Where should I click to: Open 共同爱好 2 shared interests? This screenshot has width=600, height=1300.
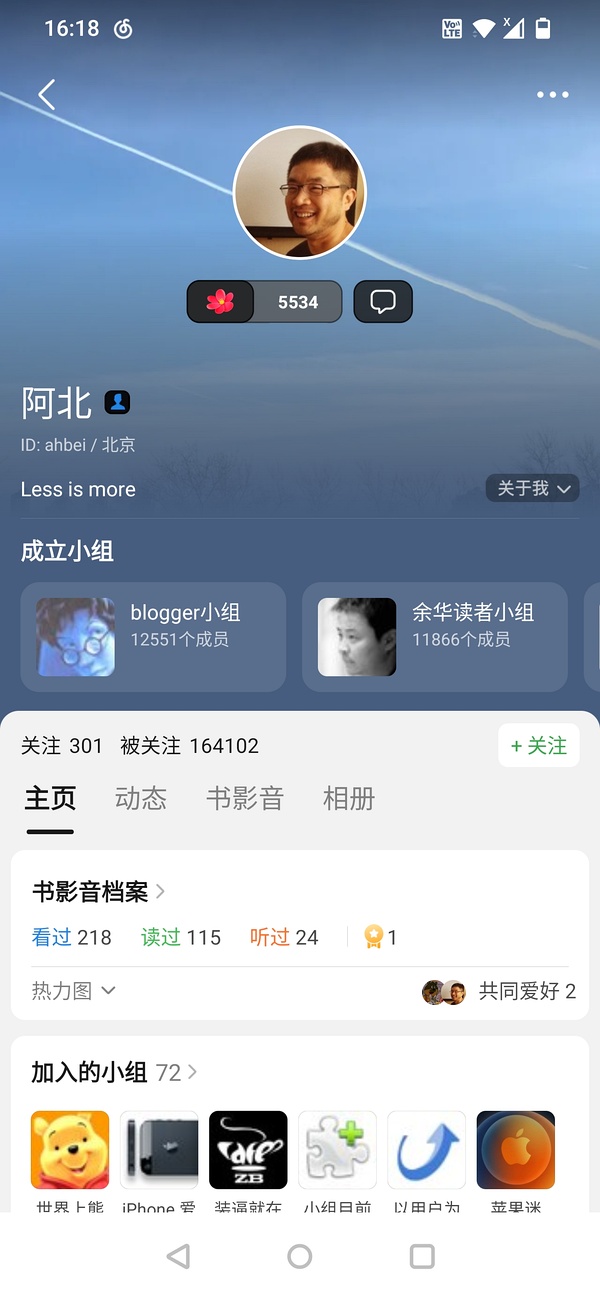point(500,991)
